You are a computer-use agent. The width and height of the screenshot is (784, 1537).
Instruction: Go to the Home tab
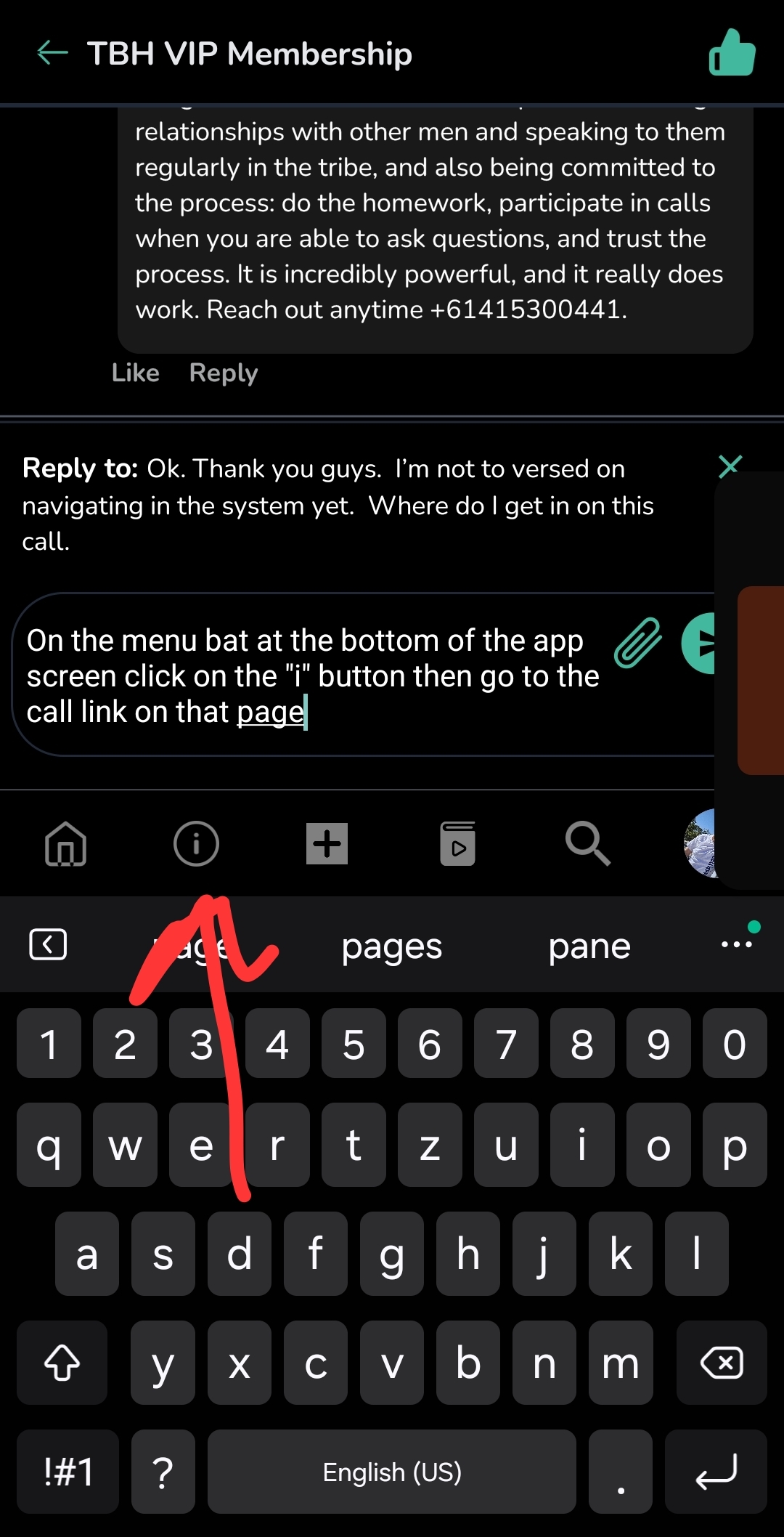pyautogui.click(x=65, y=844)
